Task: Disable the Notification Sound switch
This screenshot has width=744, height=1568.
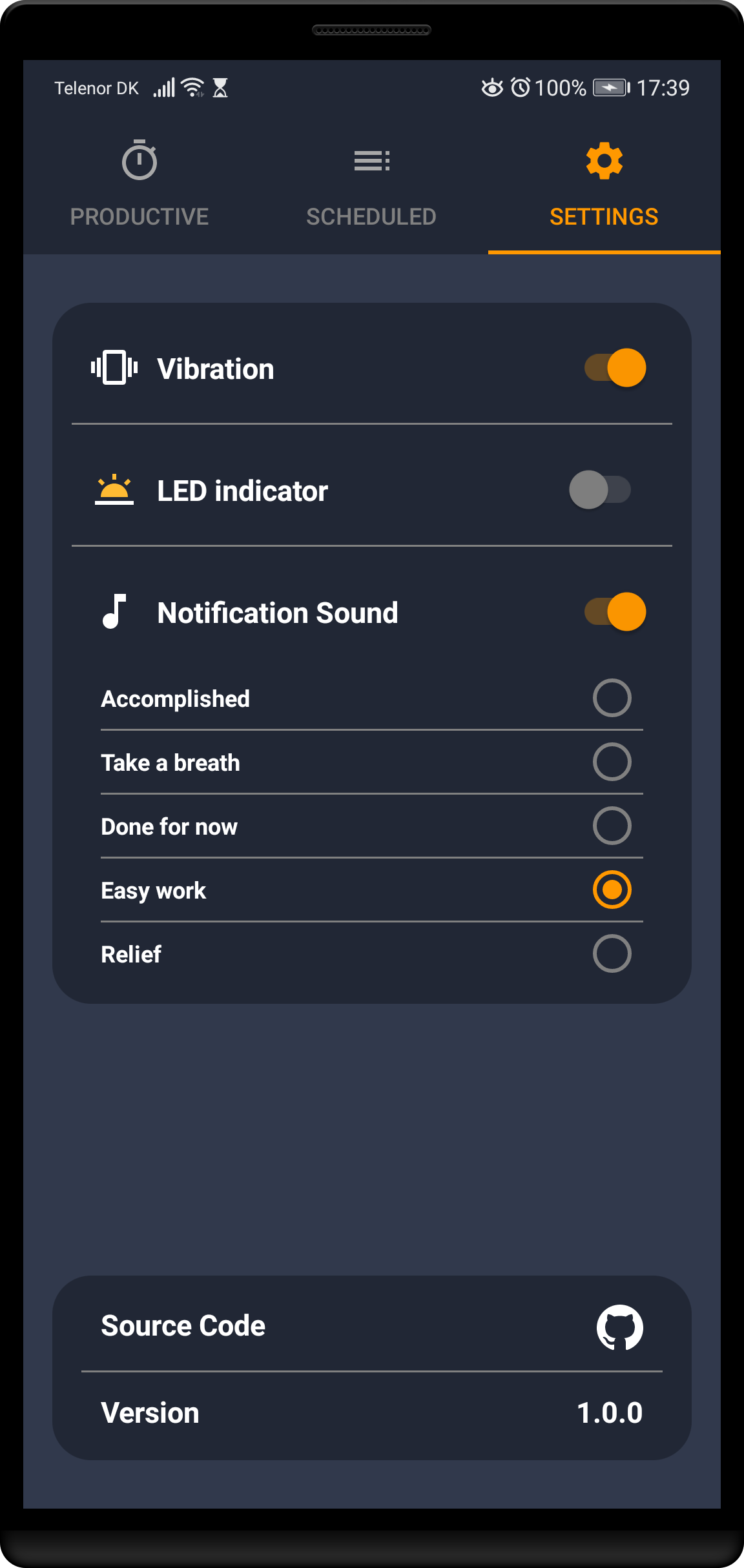Action: point(615,612)
